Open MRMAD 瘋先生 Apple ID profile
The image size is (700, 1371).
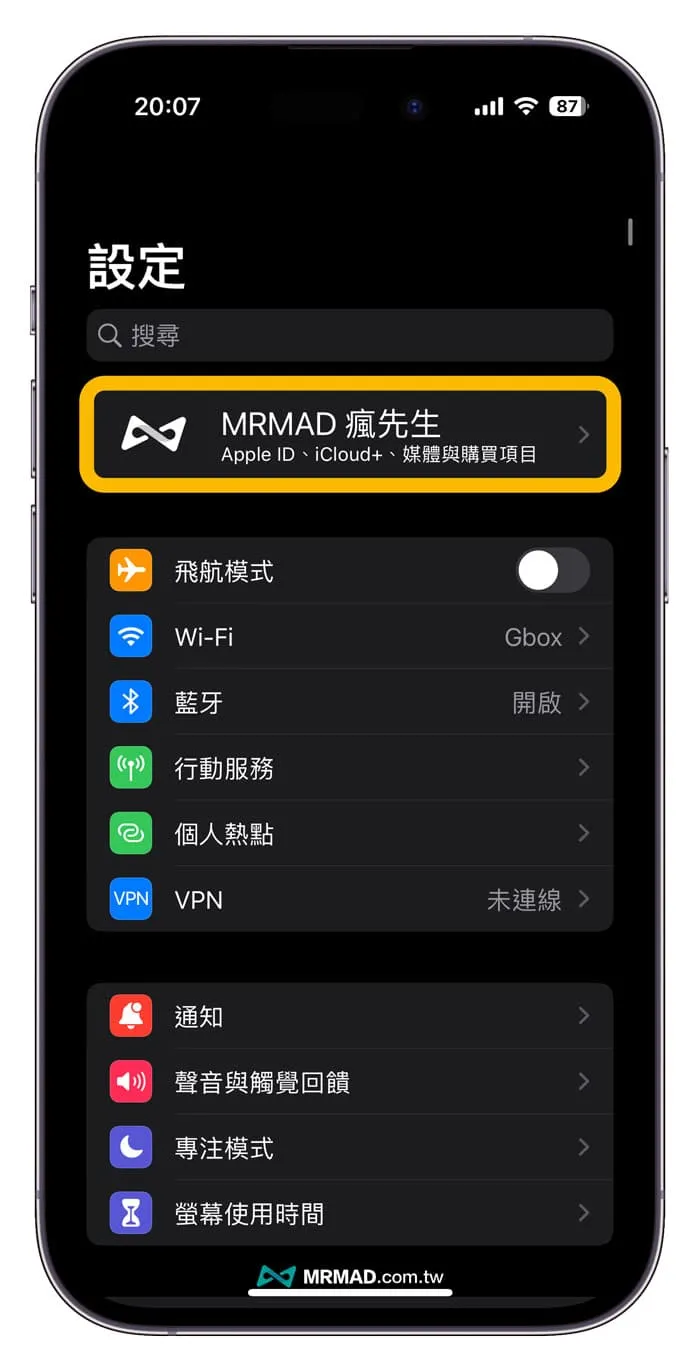click(x=349, y=435)
